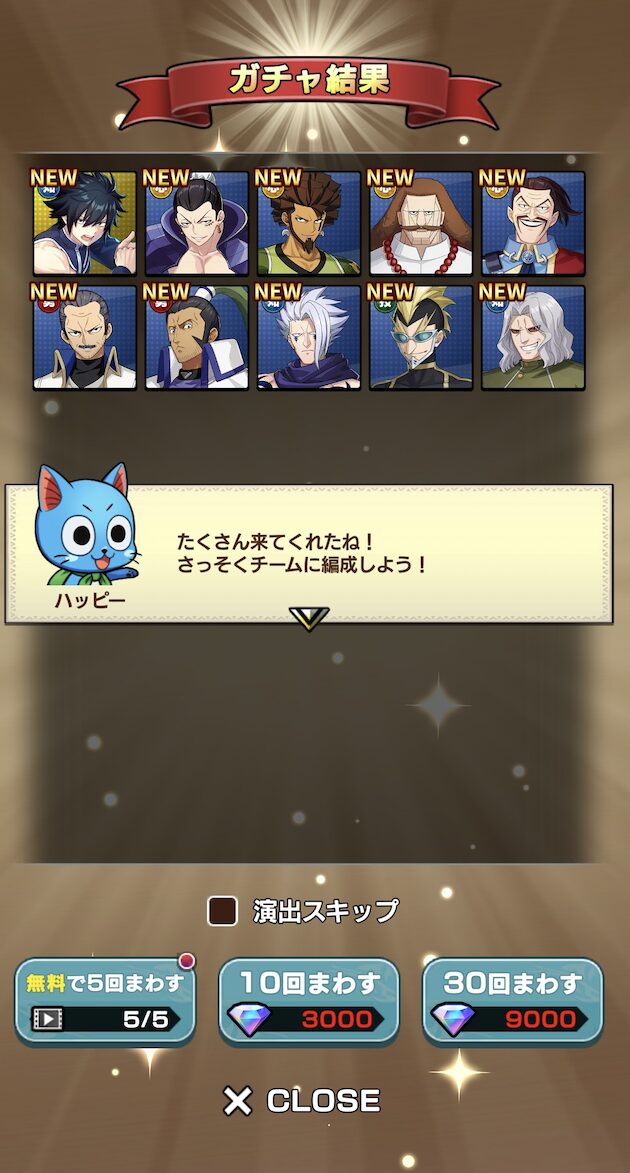630x1173 pixels.
Task: Advance Happy's dialogue with the down arrow
Action: pyautogui.click(x=308, y=618)
